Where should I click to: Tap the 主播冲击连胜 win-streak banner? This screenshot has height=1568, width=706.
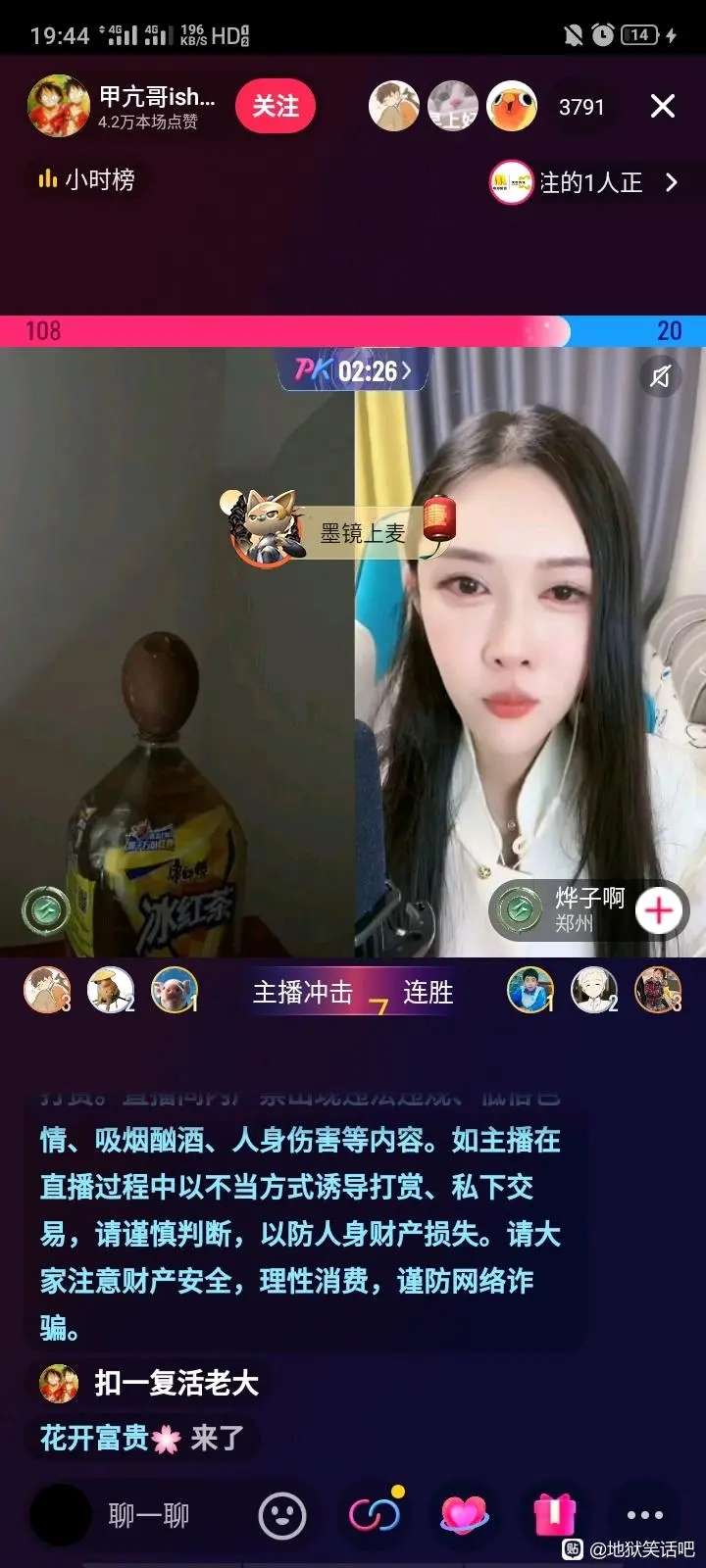point(353,992)
